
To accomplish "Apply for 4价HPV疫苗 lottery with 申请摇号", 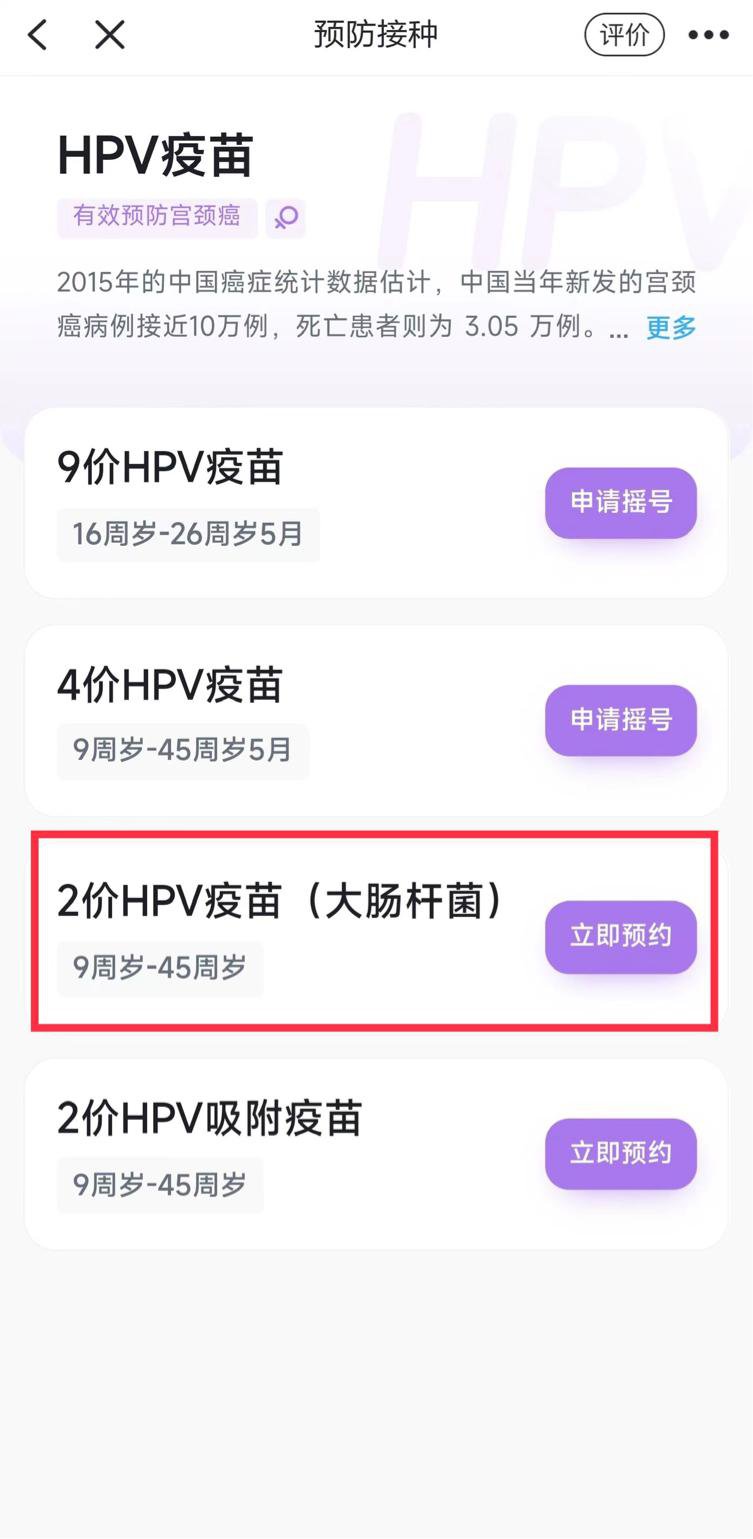I will point(620,719).
